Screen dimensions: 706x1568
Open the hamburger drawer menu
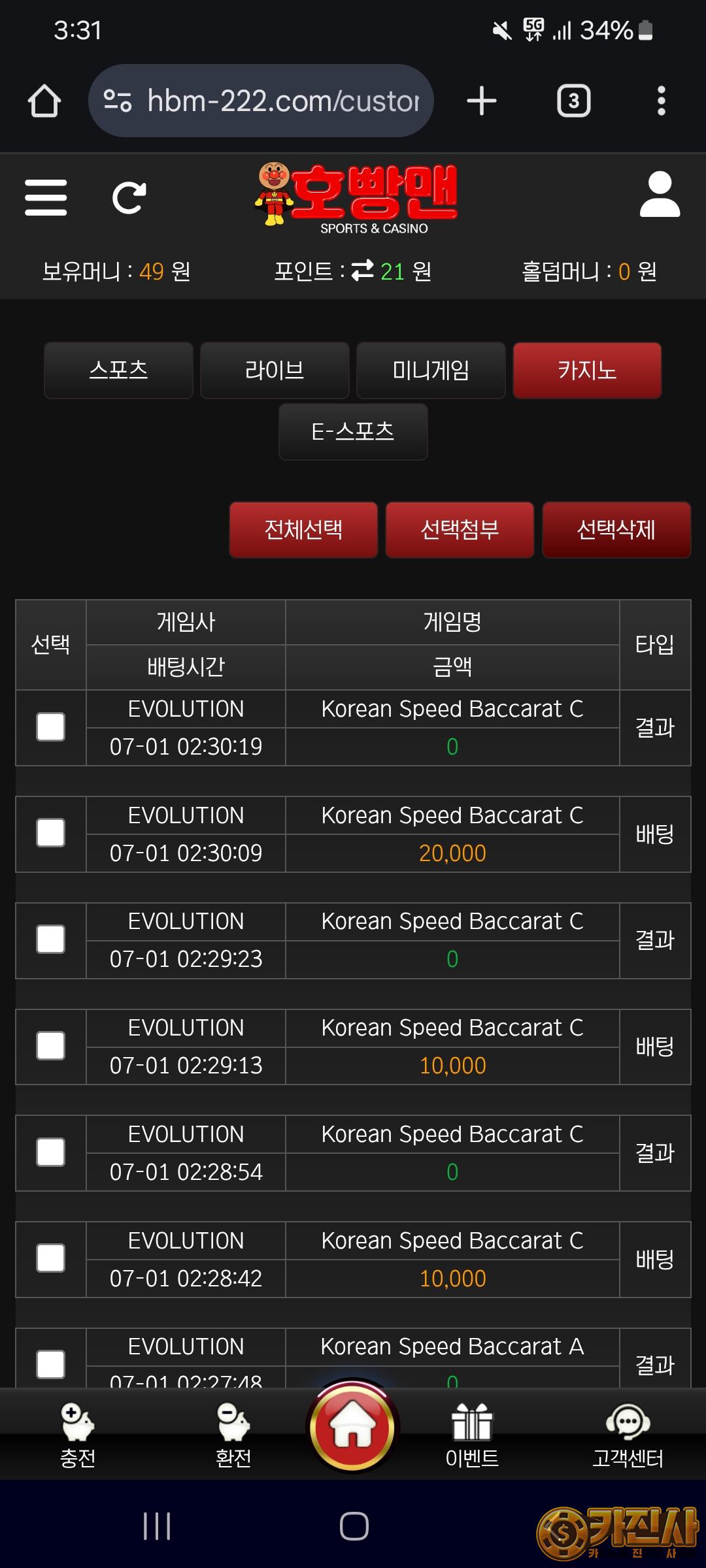coord(46,197)
